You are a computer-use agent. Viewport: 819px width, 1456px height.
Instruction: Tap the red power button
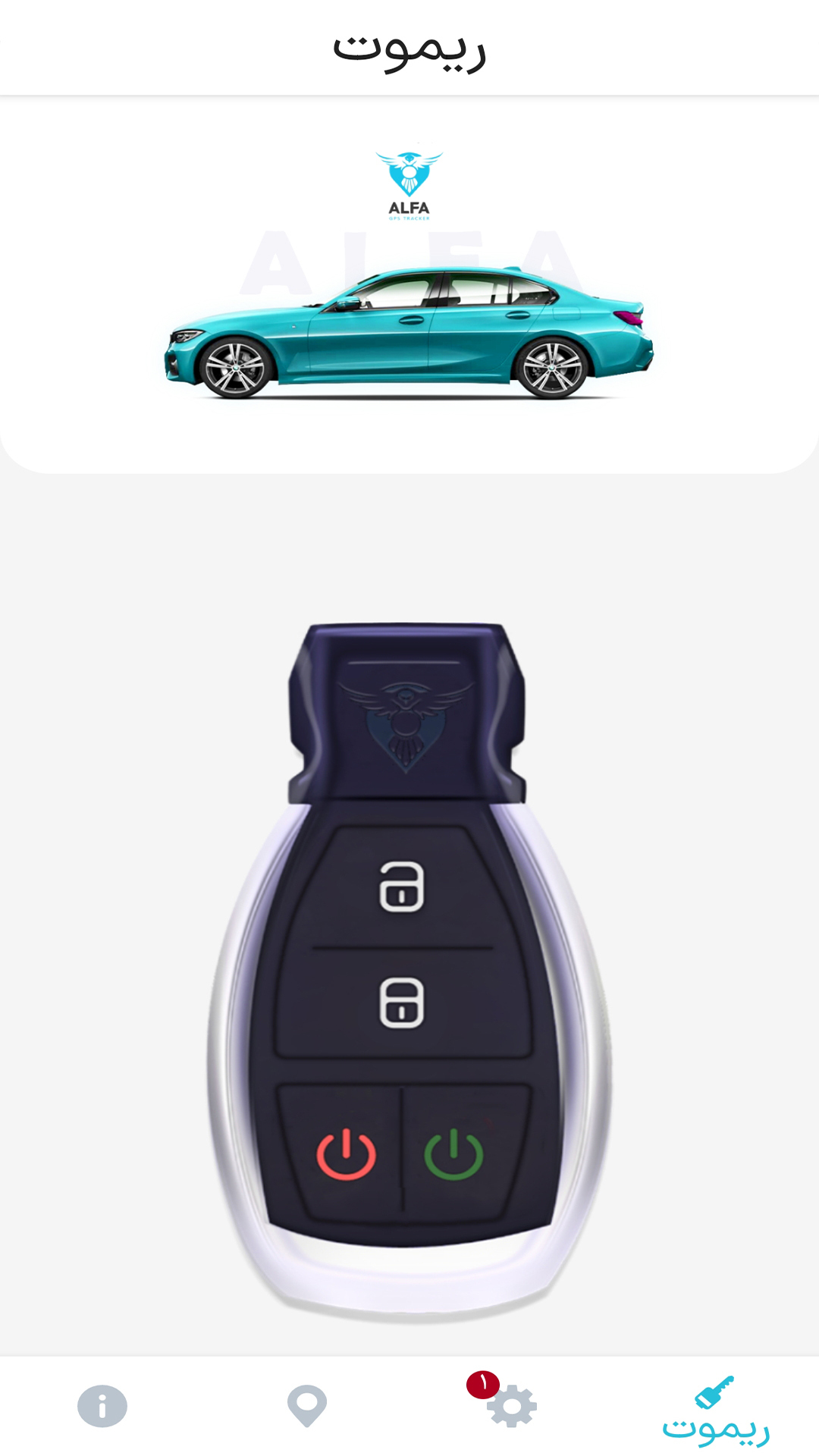pyautogui.click(x=346, y=1154)
